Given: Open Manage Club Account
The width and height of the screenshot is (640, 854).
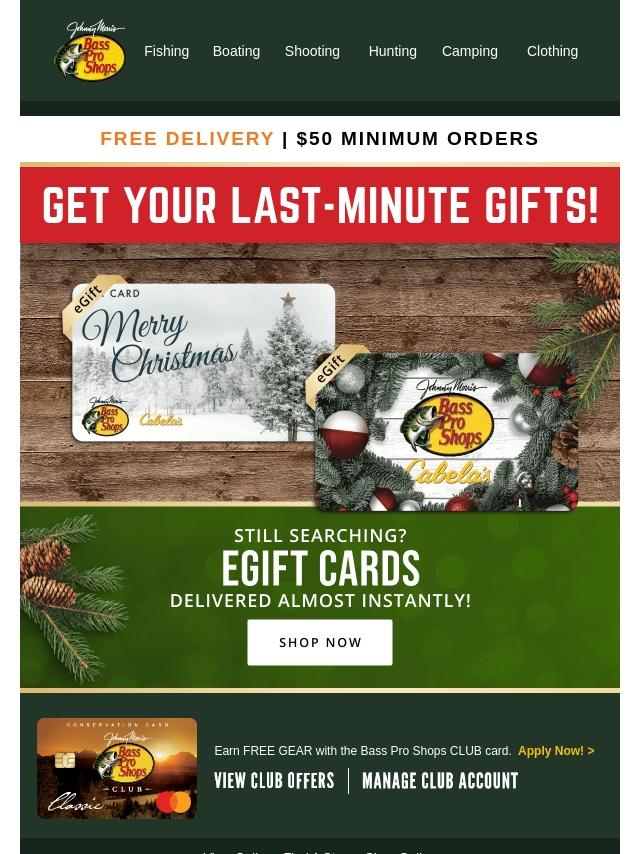Looking at the screenshot, I should pos(440,781).
